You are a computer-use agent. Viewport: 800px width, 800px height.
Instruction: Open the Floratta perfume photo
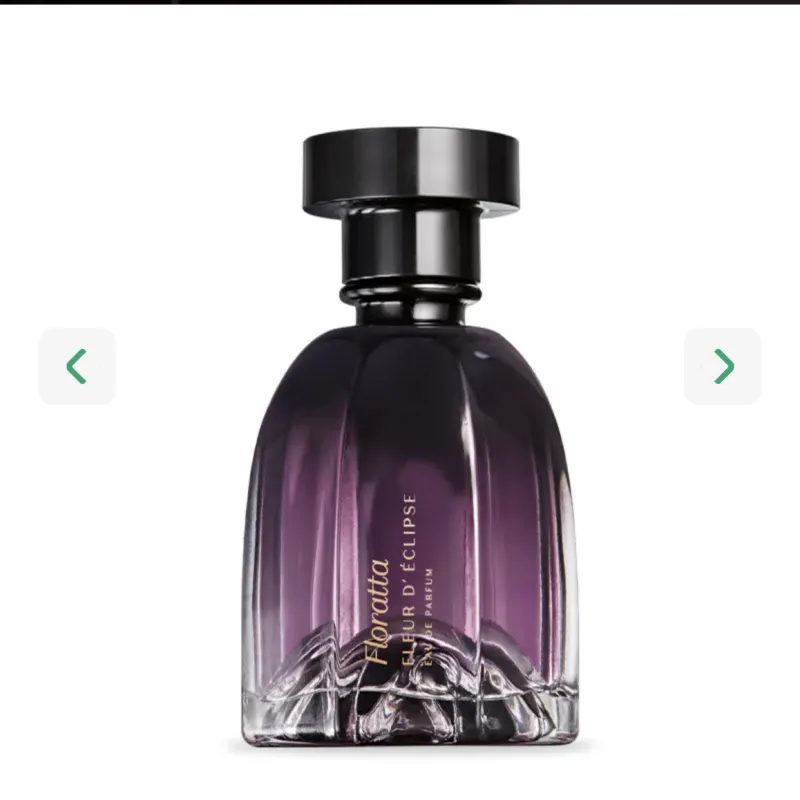tap(410, 440)
